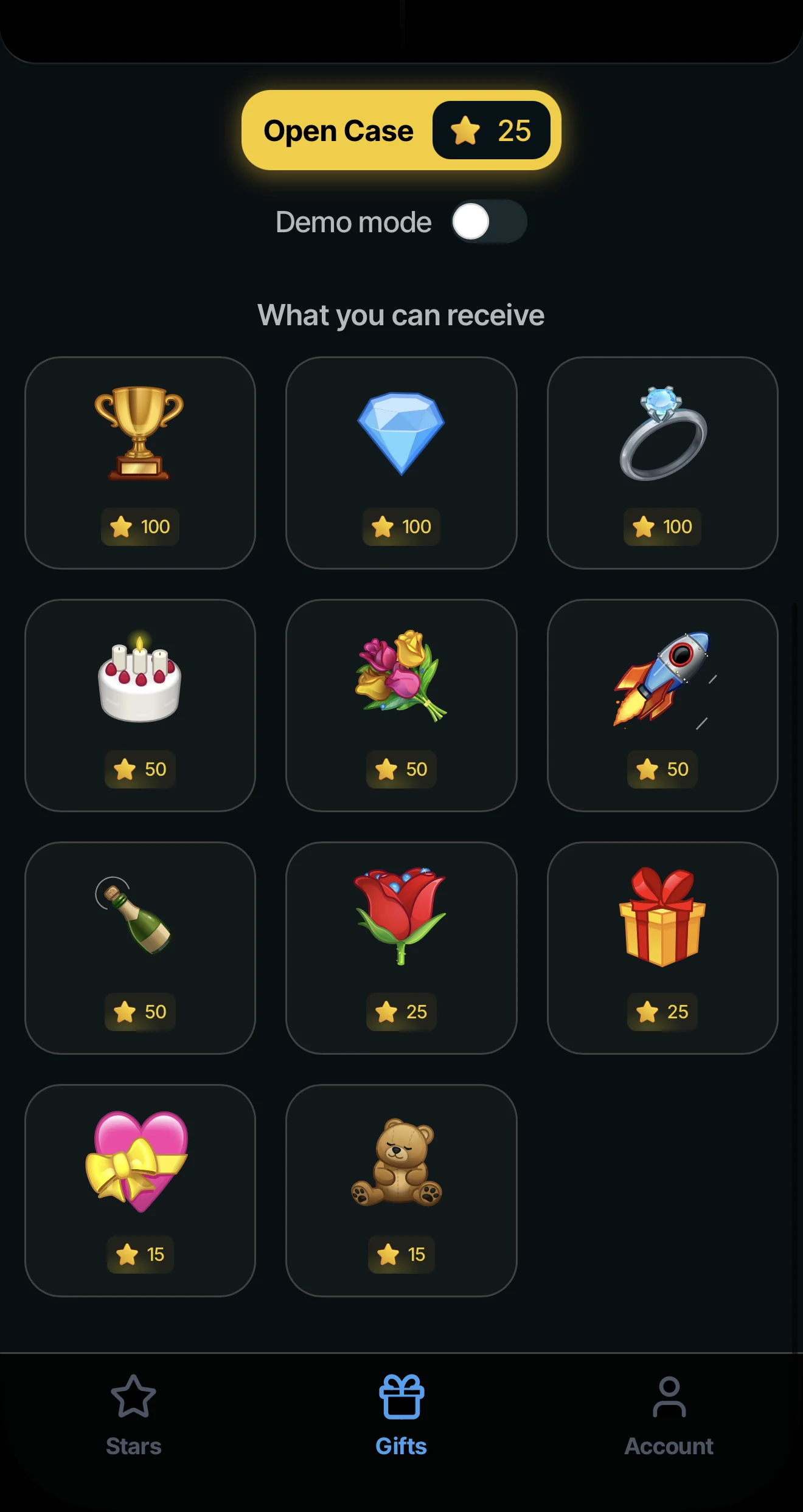Open the blue diamond gift card
Screen dimensions: 803x1512
[x=401, y=463]
